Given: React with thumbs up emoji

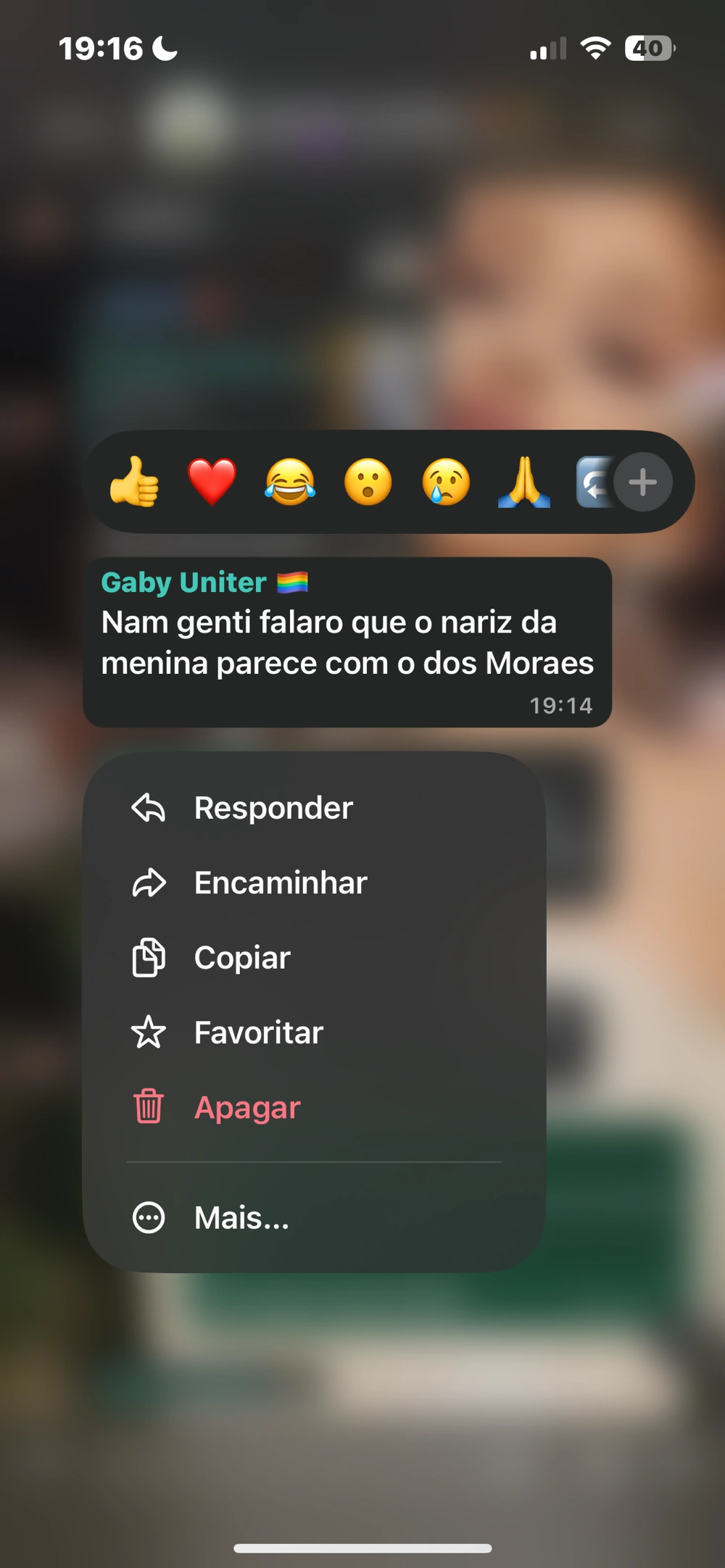Looking at the screenshot, I should click(134, 483).
